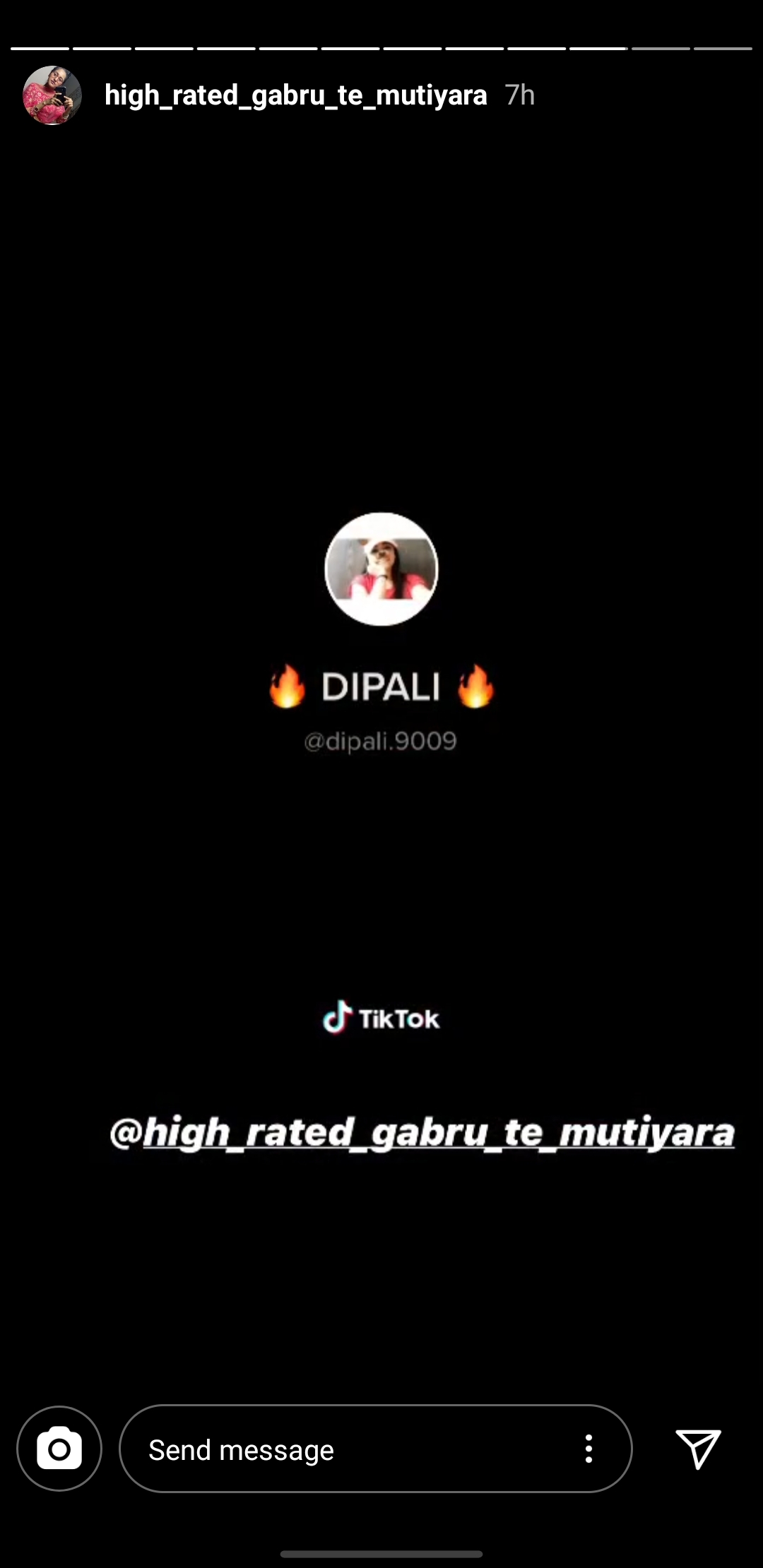The width and height of the screenshot is (763, 1568).
Task: Open the story poster's profile picture
Action: coord(52,95)
